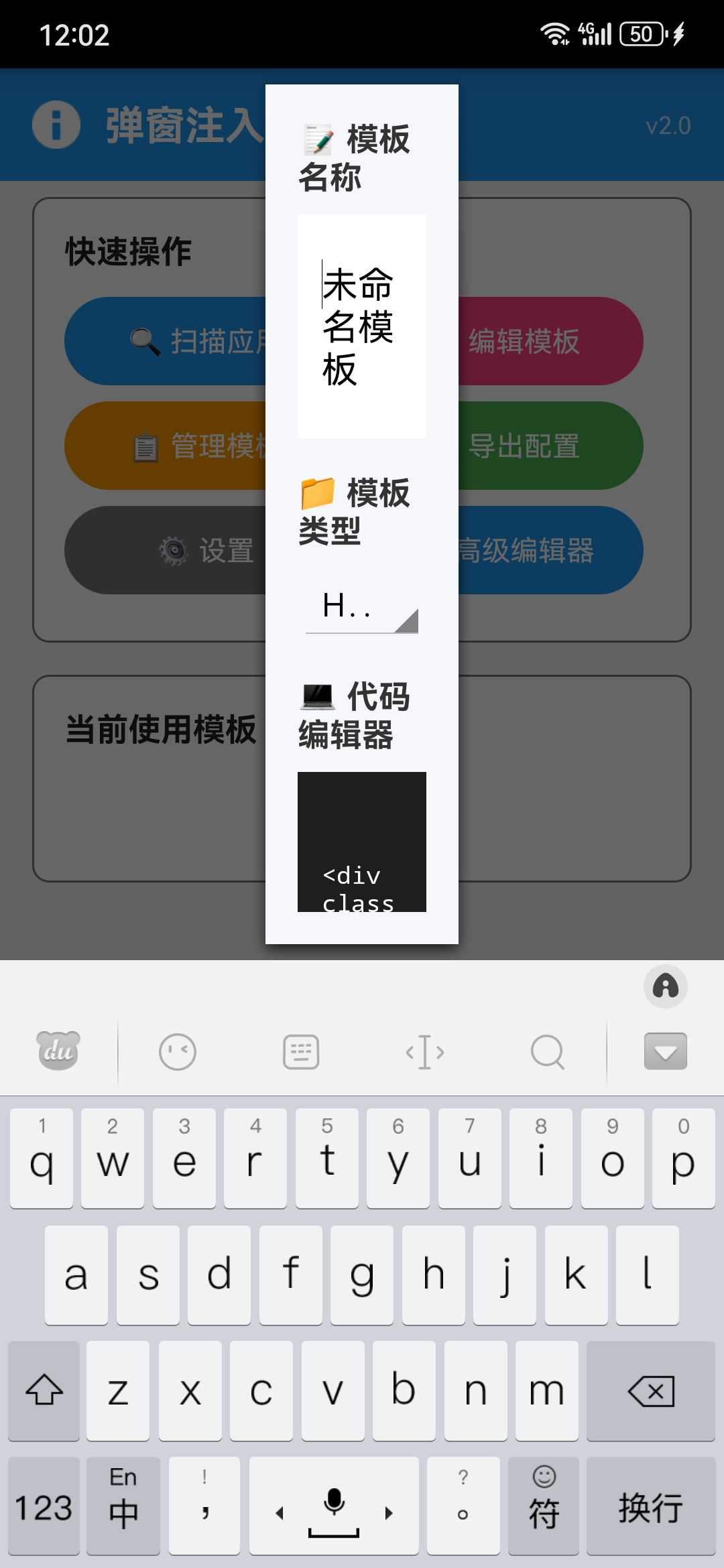
Task: Tap the 换行 return key
Action: [650, 1507]
